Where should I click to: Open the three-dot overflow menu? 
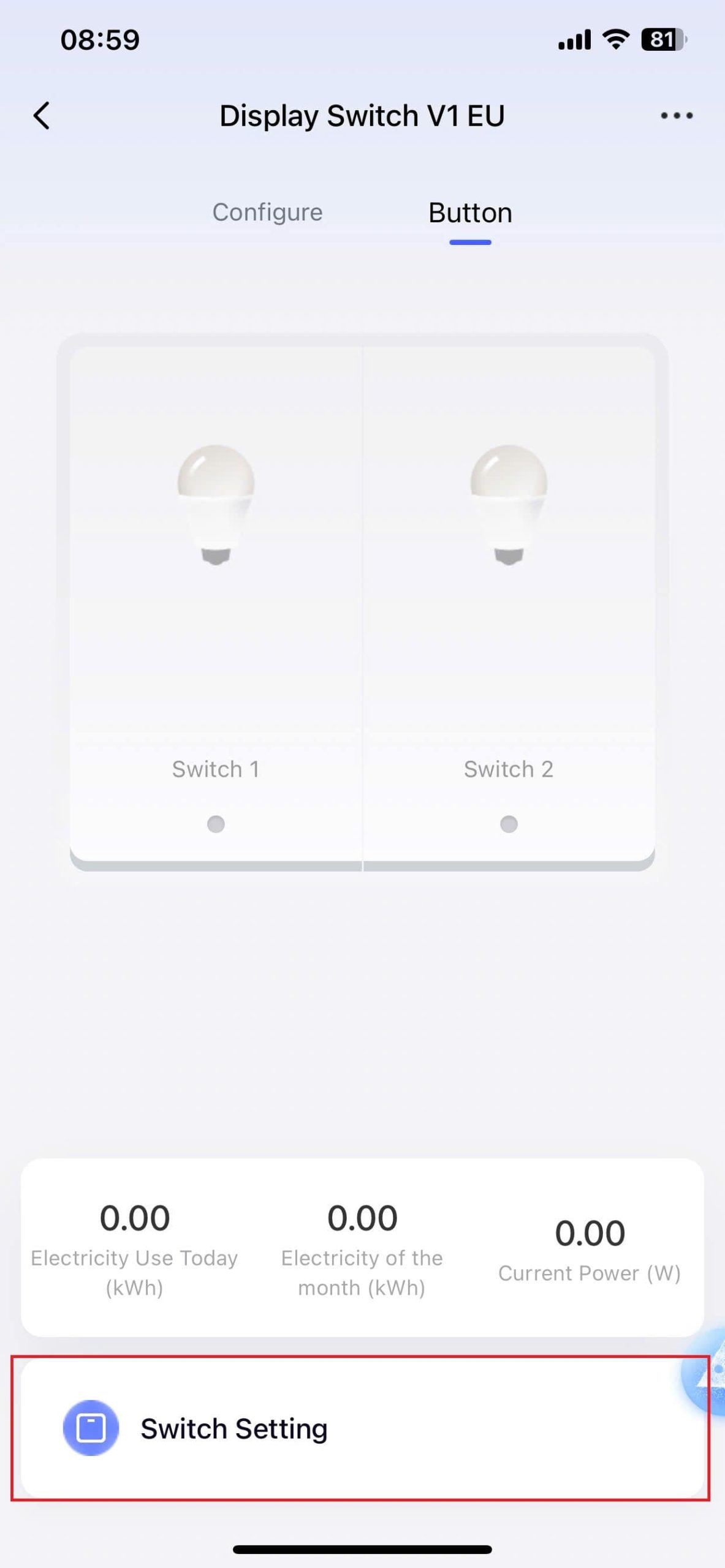[x=677, y=116]
